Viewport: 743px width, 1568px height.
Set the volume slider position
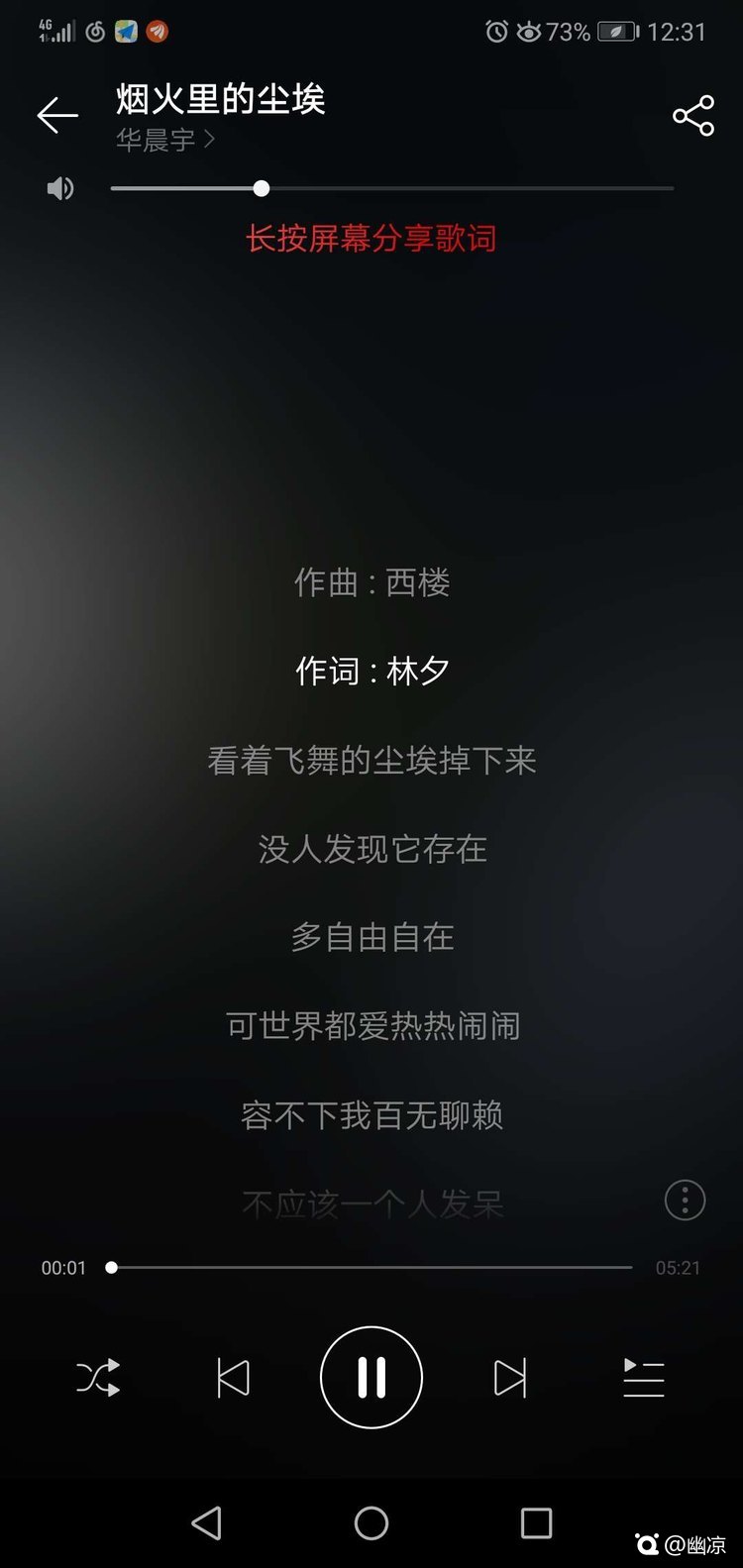click(262, 188)
